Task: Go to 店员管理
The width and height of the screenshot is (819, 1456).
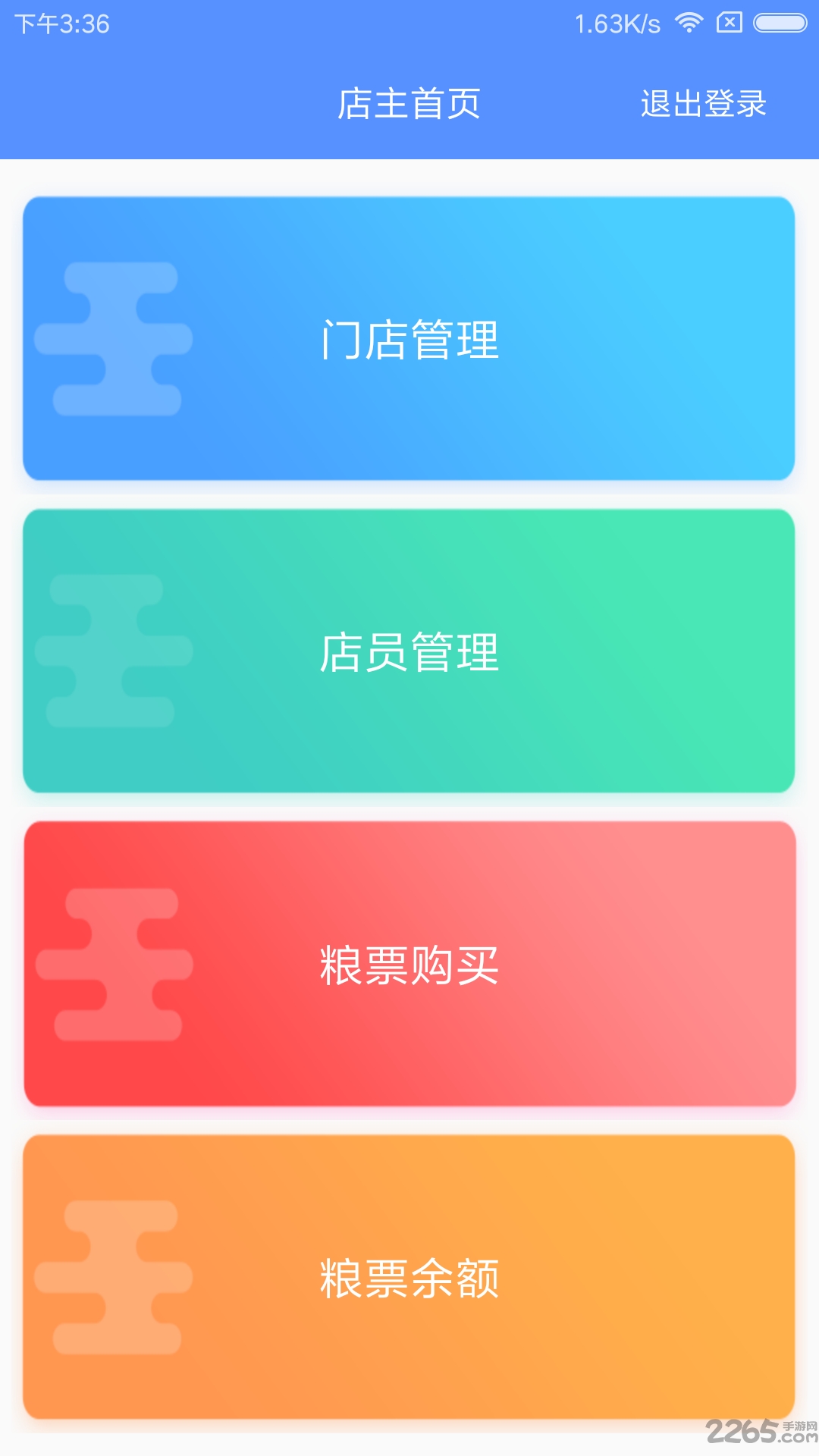Action: click(x=409, y=651)
